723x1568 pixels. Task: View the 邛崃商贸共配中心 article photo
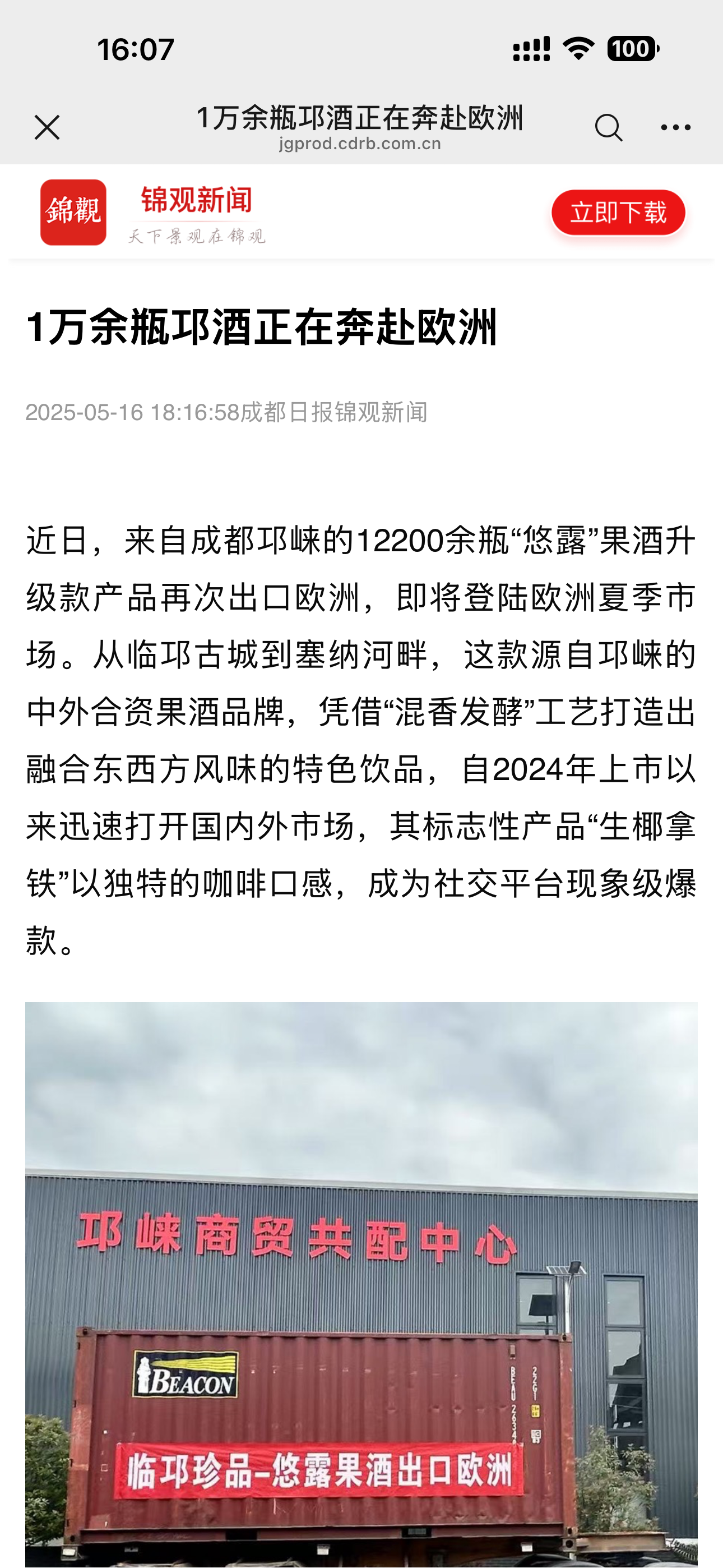(361, 1284)
